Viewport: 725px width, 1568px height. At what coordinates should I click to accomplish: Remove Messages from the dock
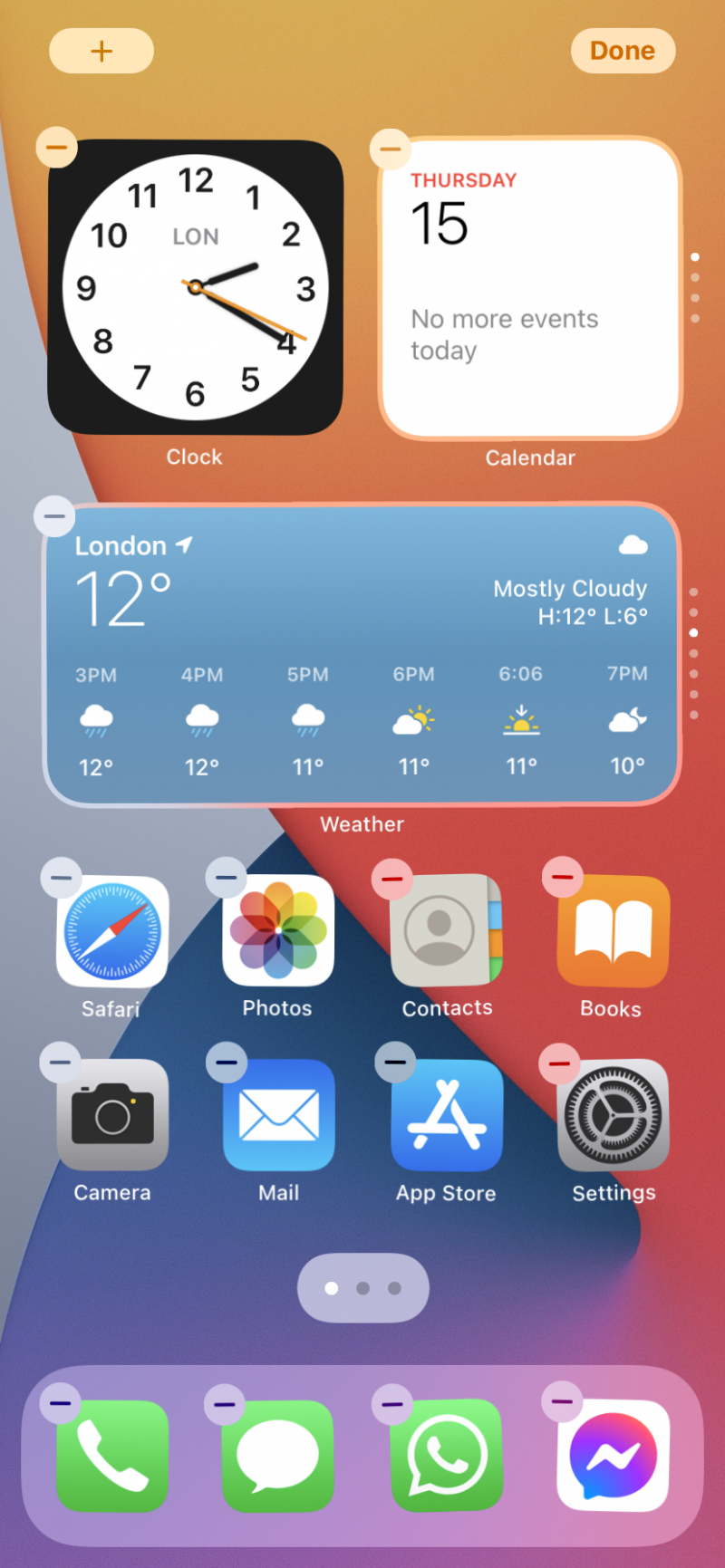pos(225,1405)
